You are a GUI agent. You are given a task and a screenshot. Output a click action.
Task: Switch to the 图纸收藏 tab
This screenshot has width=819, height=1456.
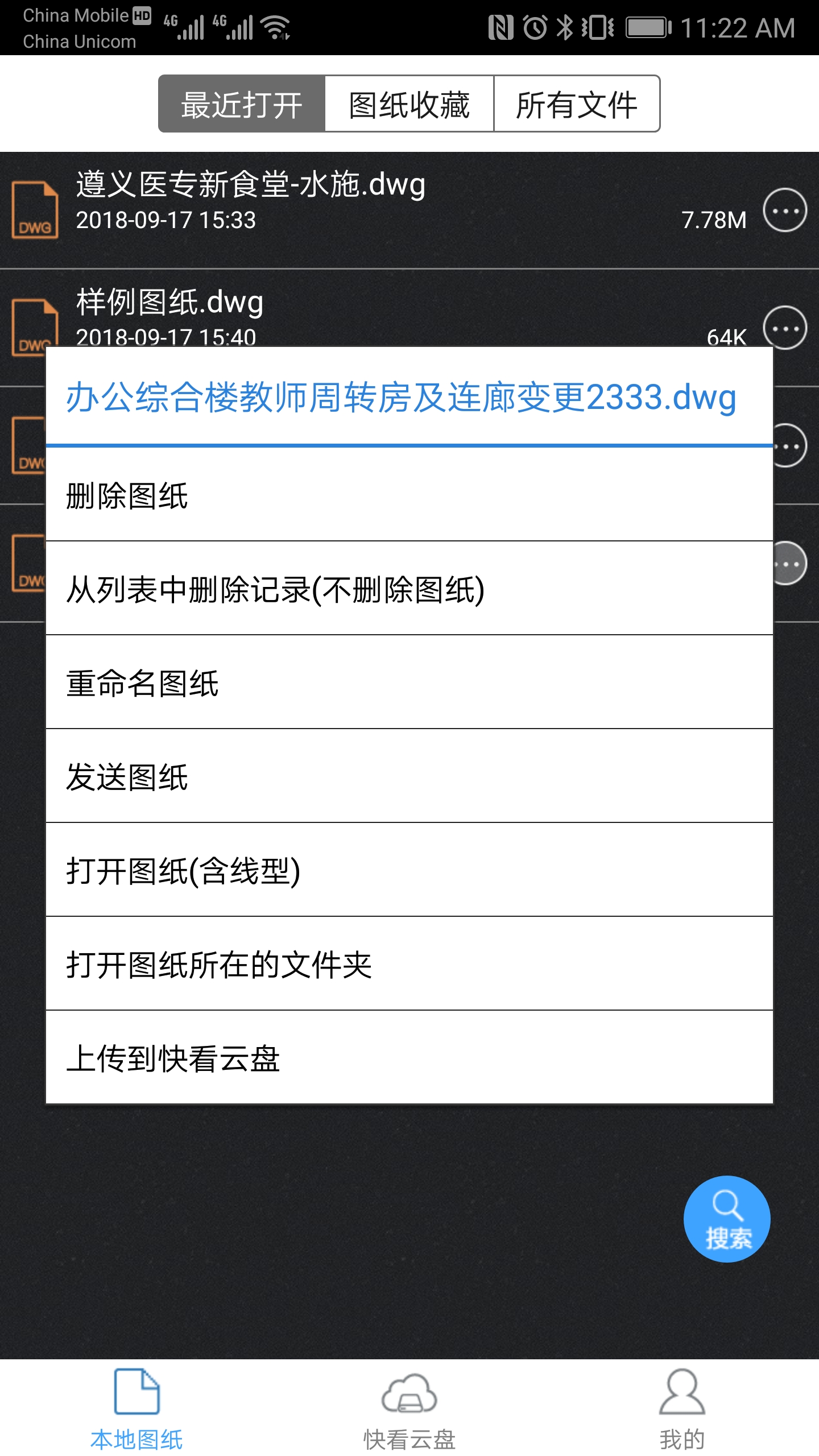[x=409, y=104]
